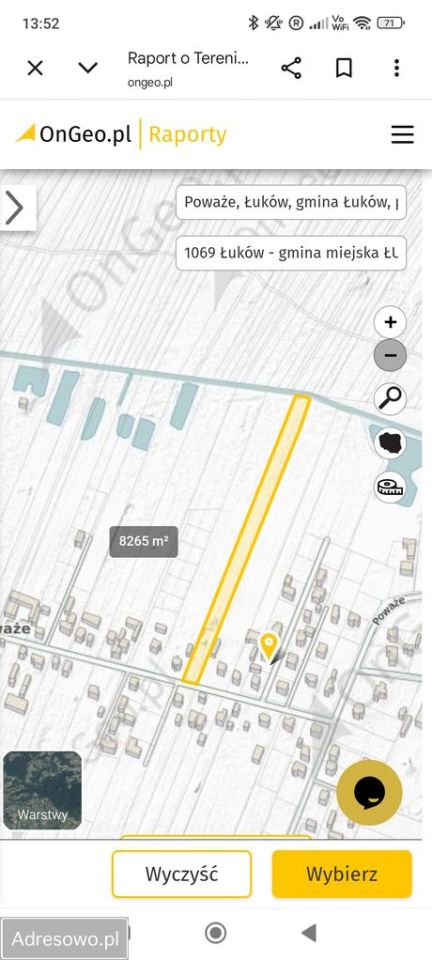Close the browser tab with the X
Viewport: 432px width, 960px height.
point(35,68)
